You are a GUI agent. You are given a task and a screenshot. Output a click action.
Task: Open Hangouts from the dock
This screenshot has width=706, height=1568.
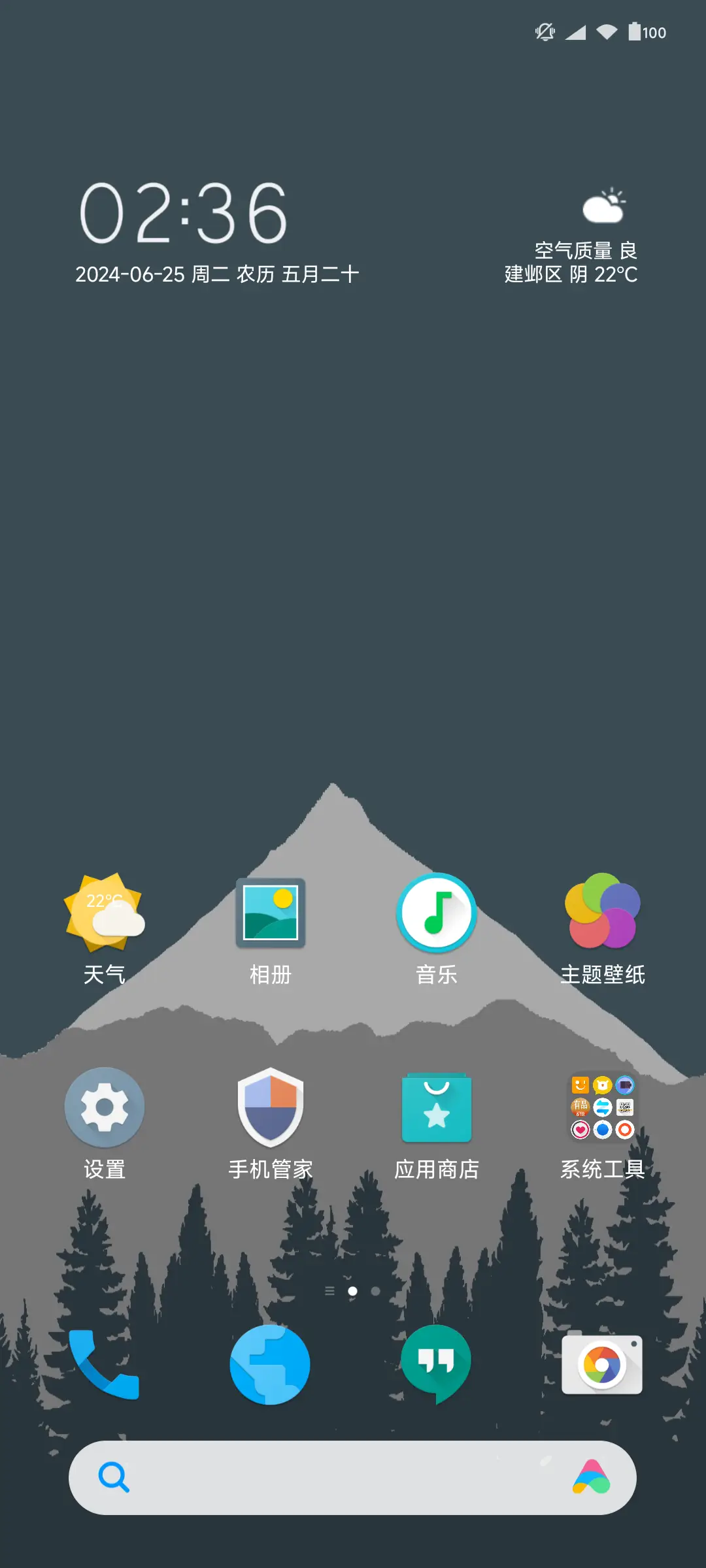click(x=437, y=1365)
